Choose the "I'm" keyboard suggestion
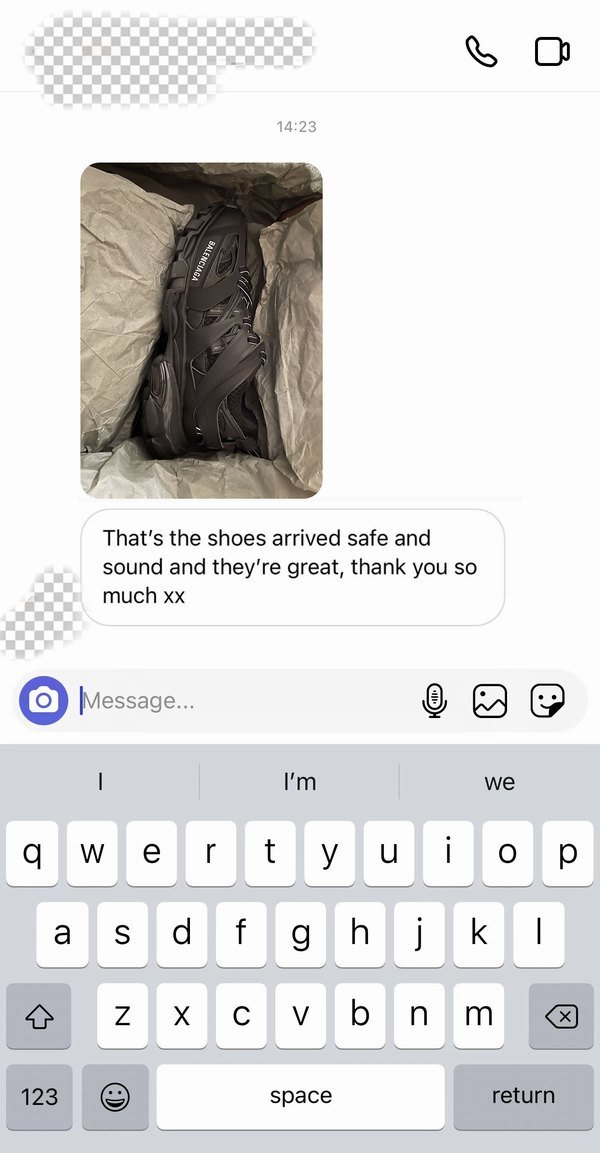This screenshot has height=1153, width=600. 299,782
